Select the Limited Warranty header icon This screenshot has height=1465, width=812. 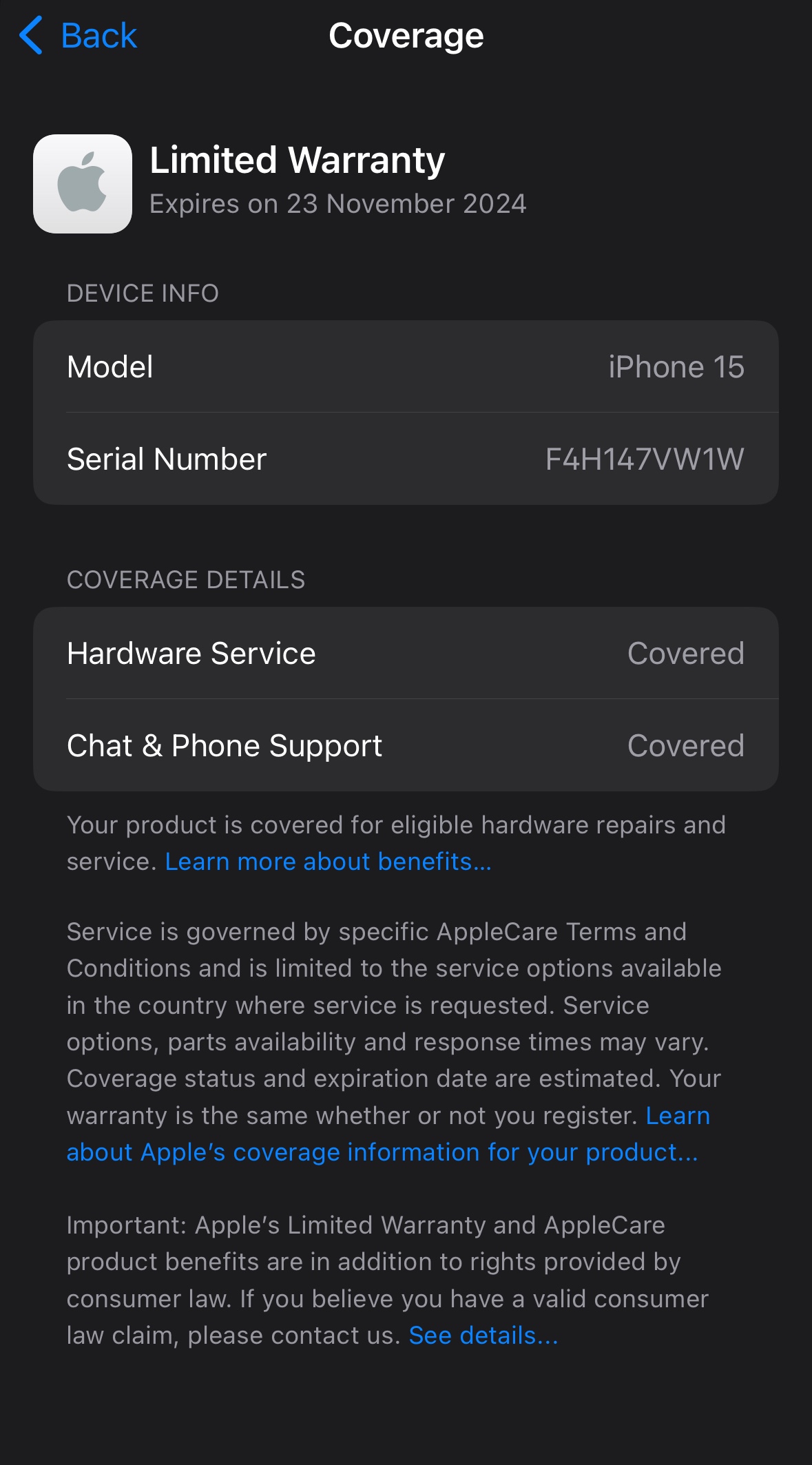(x=83, y=183)
